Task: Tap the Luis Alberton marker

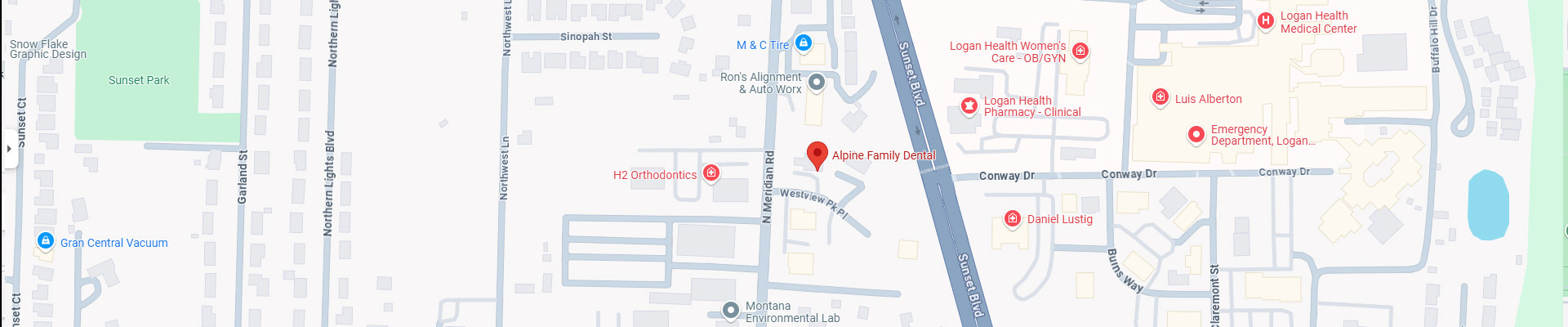Action: pyautogui.click(x=1160, y=97)
